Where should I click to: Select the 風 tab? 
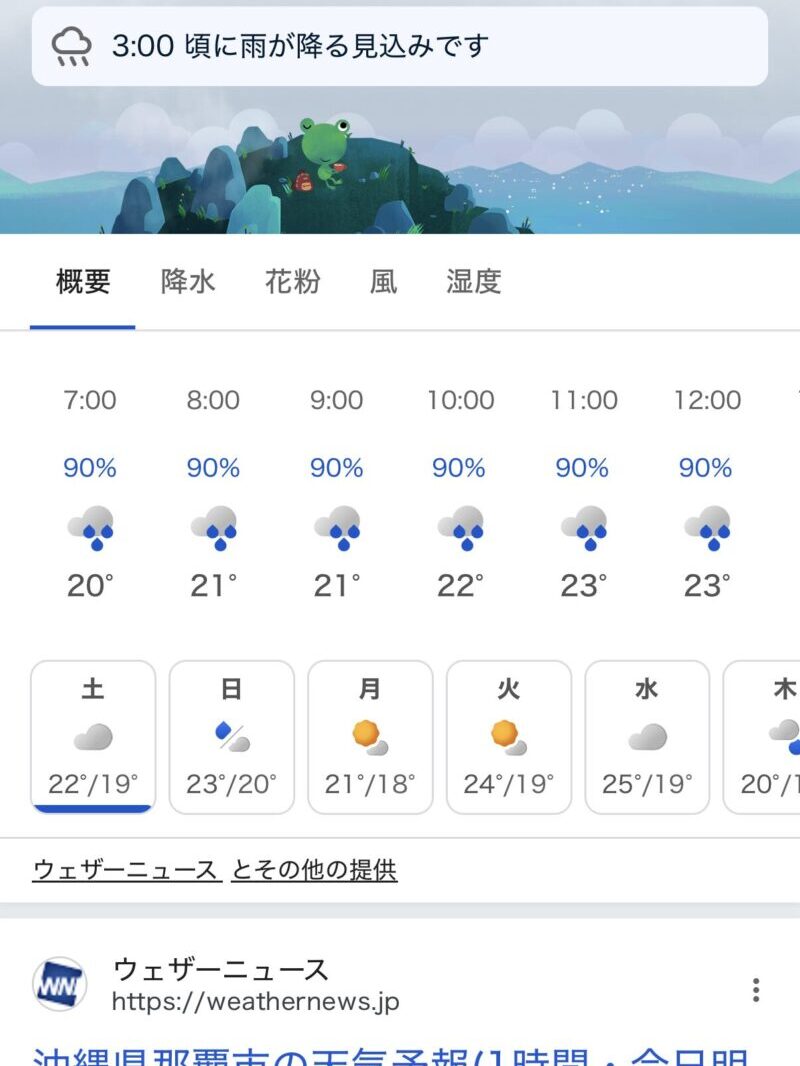(x=384, y=282)
